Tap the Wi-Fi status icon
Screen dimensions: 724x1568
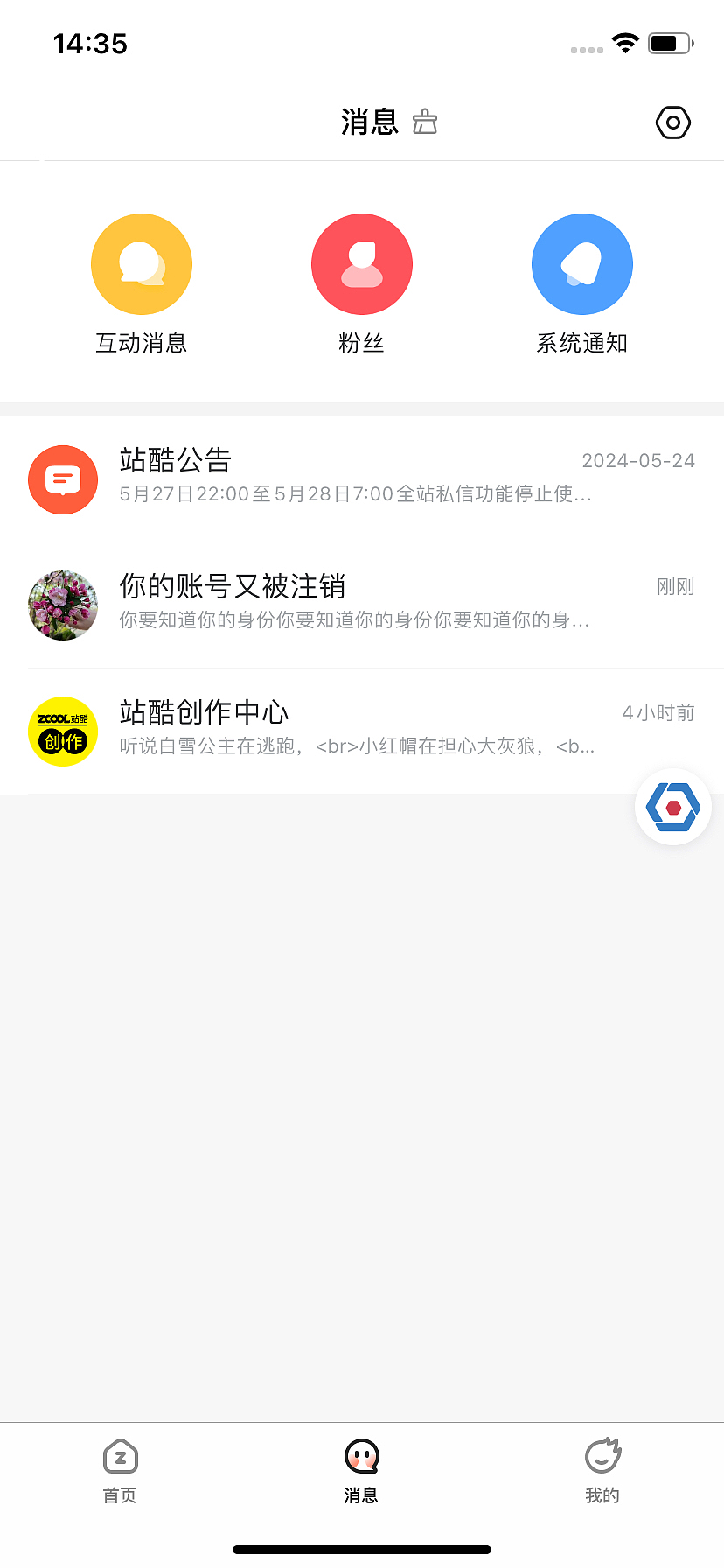pyautogui.click(x=624, y=42)
